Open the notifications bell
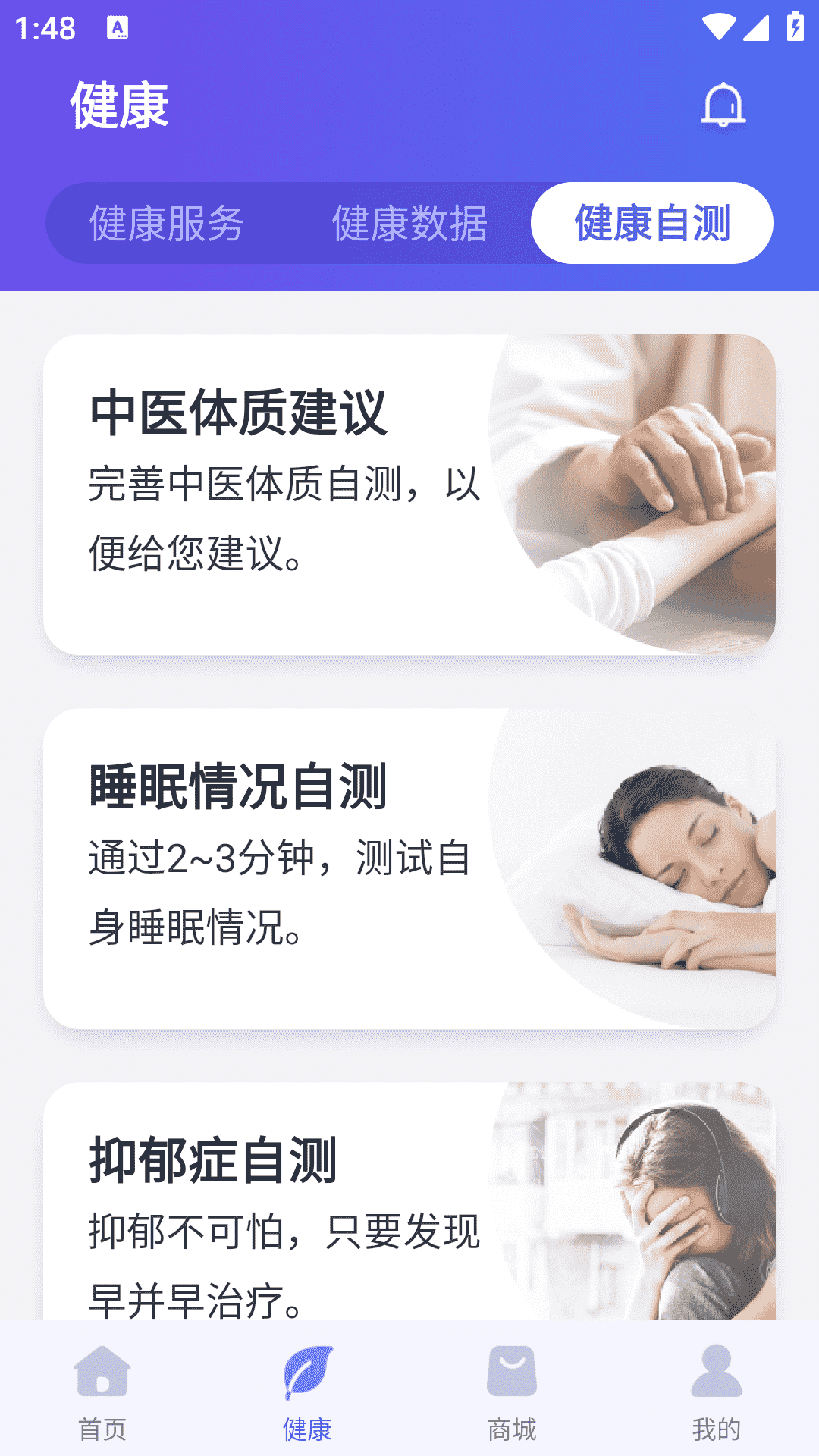The image size is (819, 1456). 723,105
